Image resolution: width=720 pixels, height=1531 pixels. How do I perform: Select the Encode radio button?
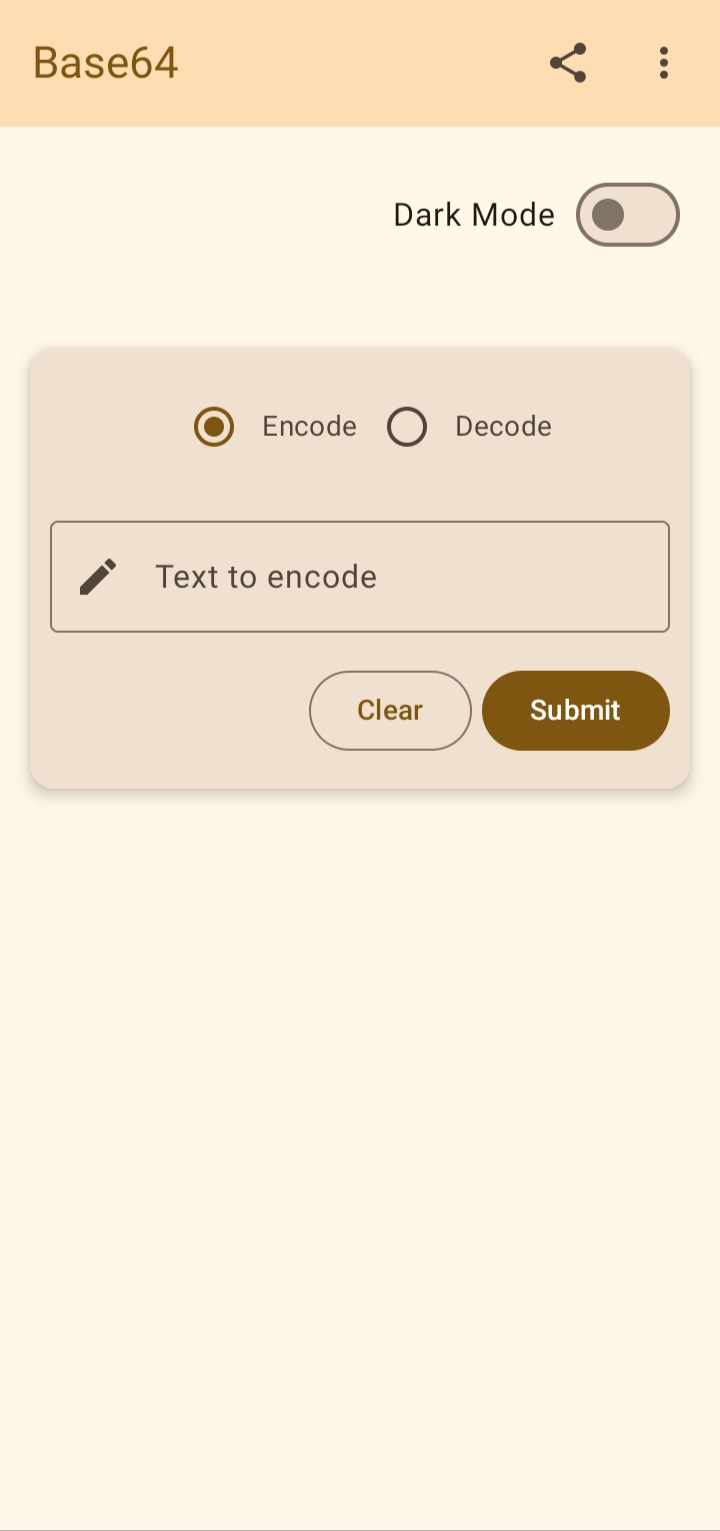pos(214,427)
